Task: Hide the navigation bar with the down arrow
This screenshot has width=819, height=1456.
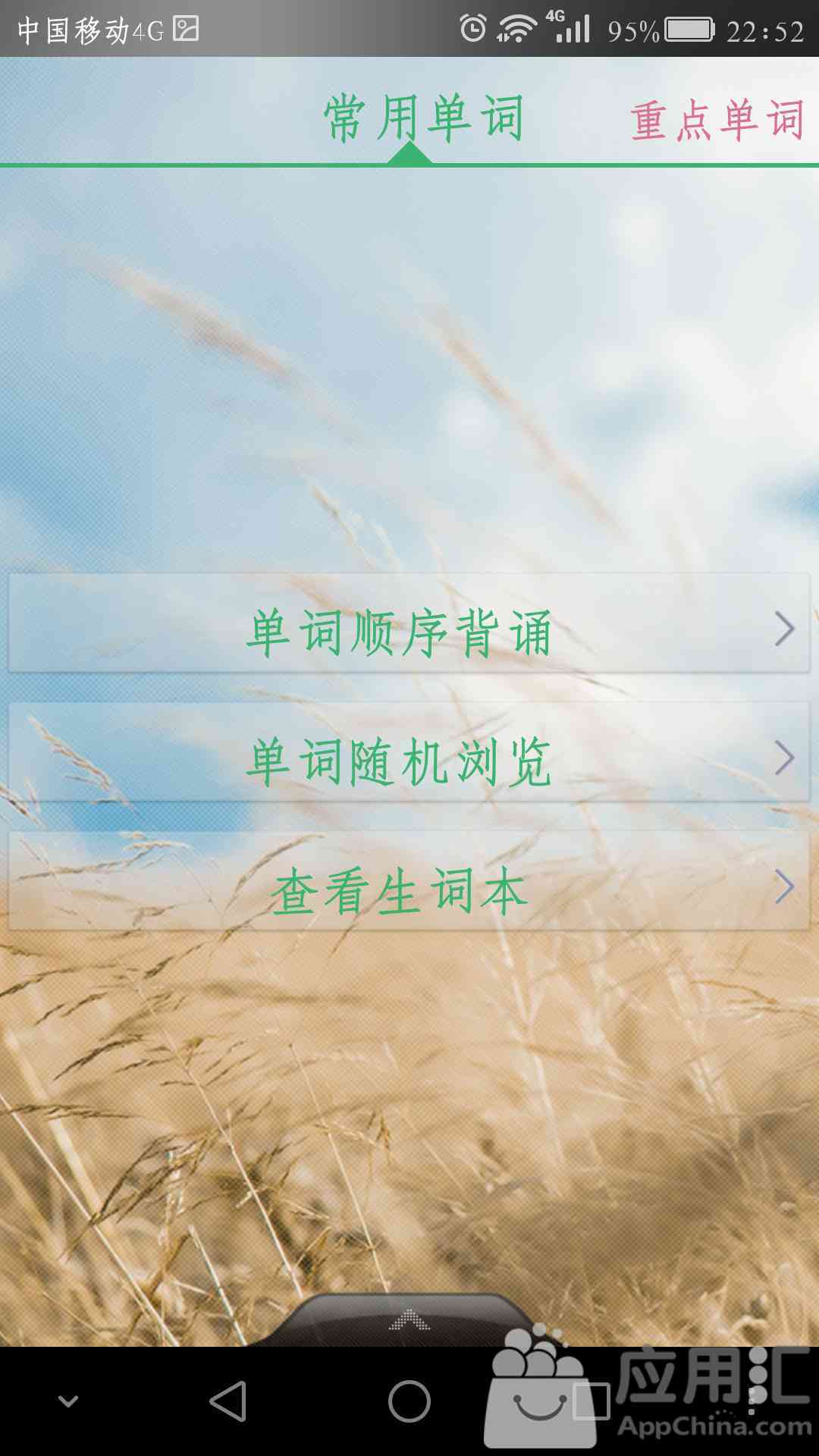Action: (68, 1401)
